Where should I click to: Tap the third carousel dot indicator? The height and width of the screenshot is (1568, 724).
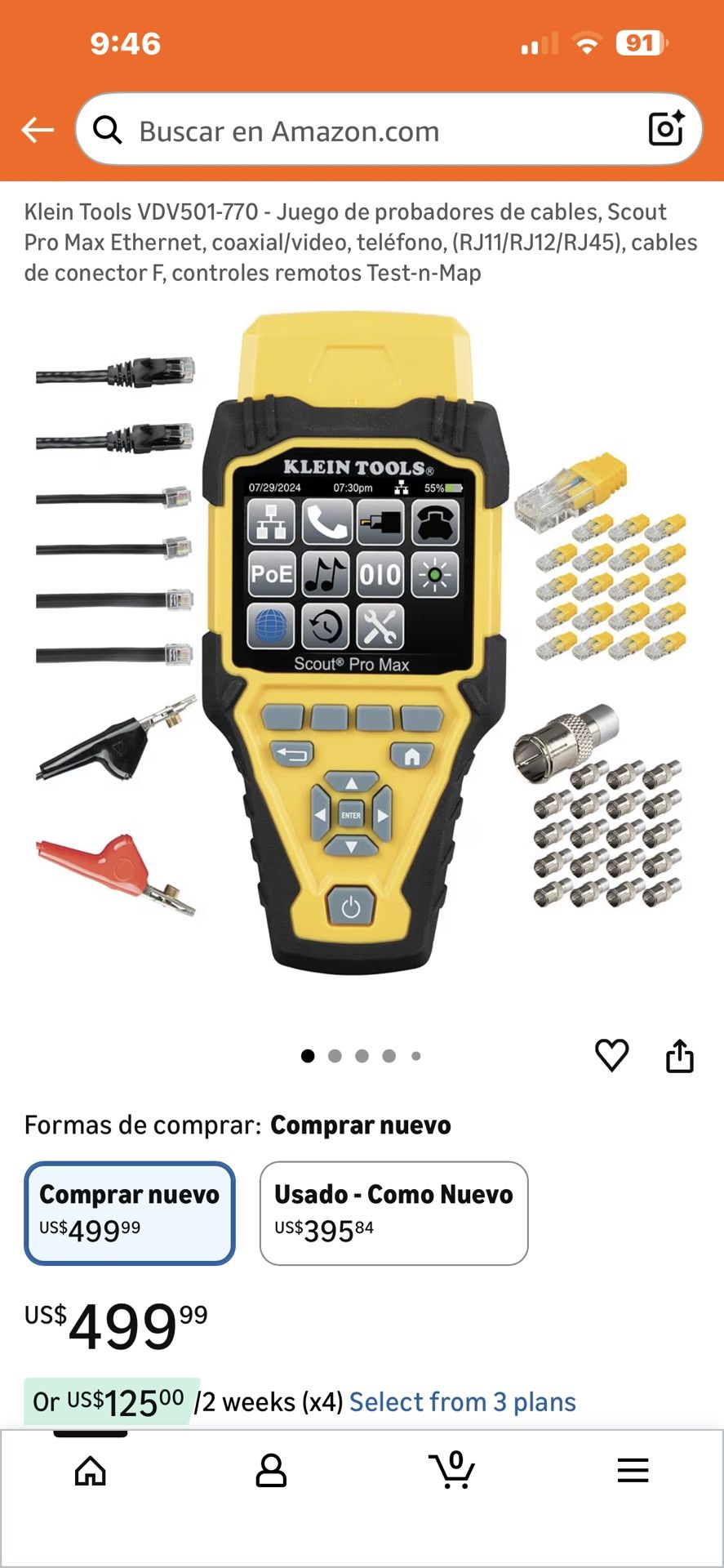pyautogui.click(x=362, y=1054)
